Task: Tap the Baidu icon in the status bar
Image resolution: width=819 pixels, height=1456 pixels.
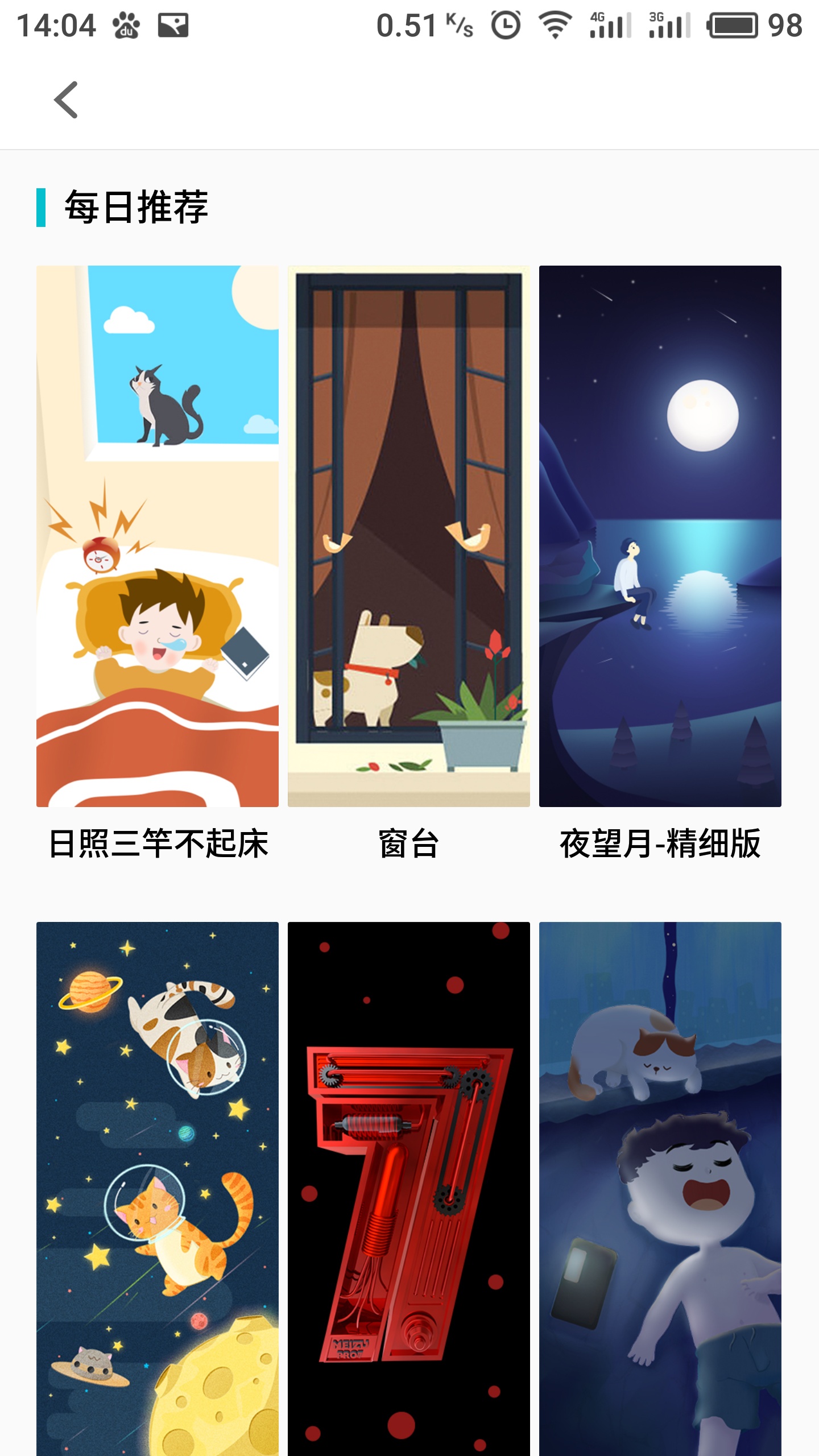Action: pos(126,24)
